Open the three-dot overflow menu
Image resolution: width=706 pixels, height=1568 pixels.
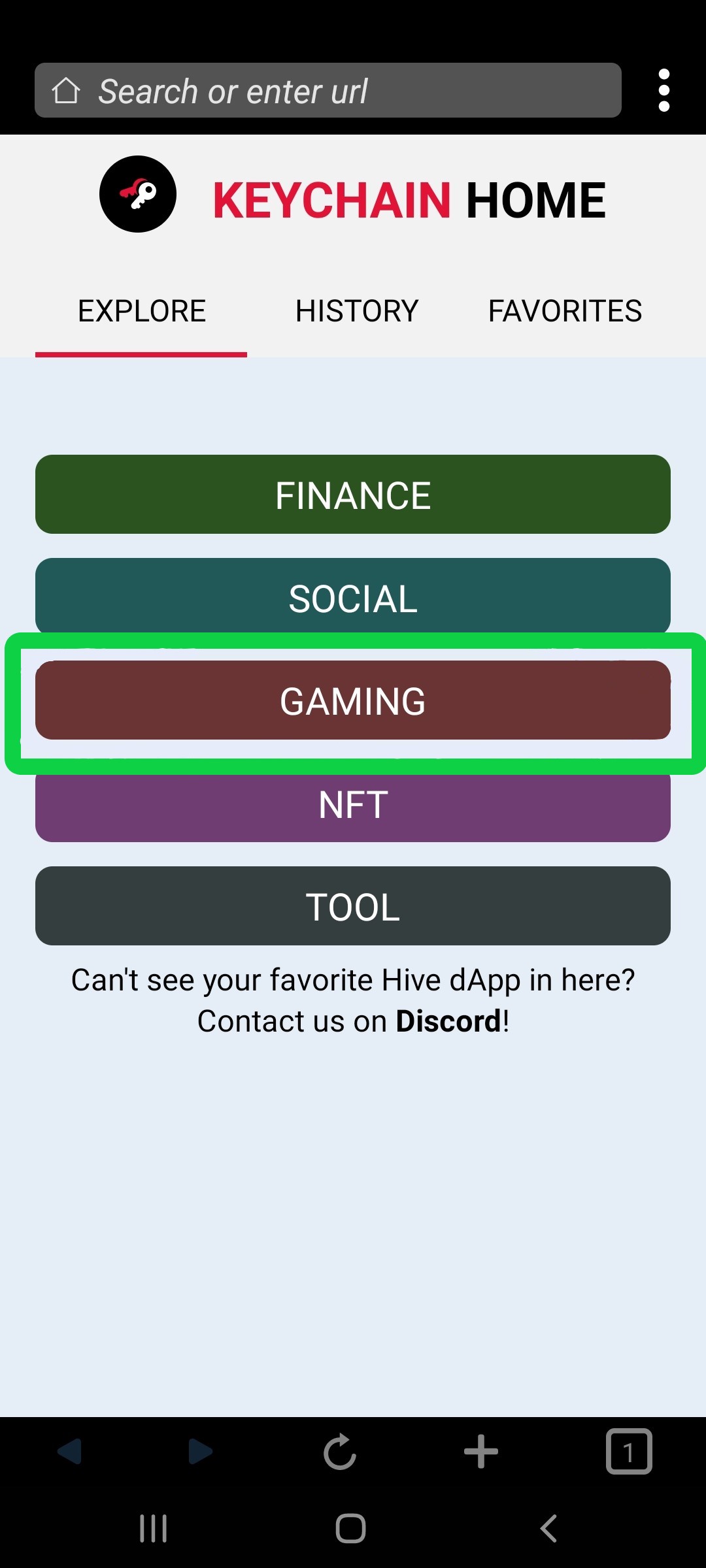pos(664,90)
